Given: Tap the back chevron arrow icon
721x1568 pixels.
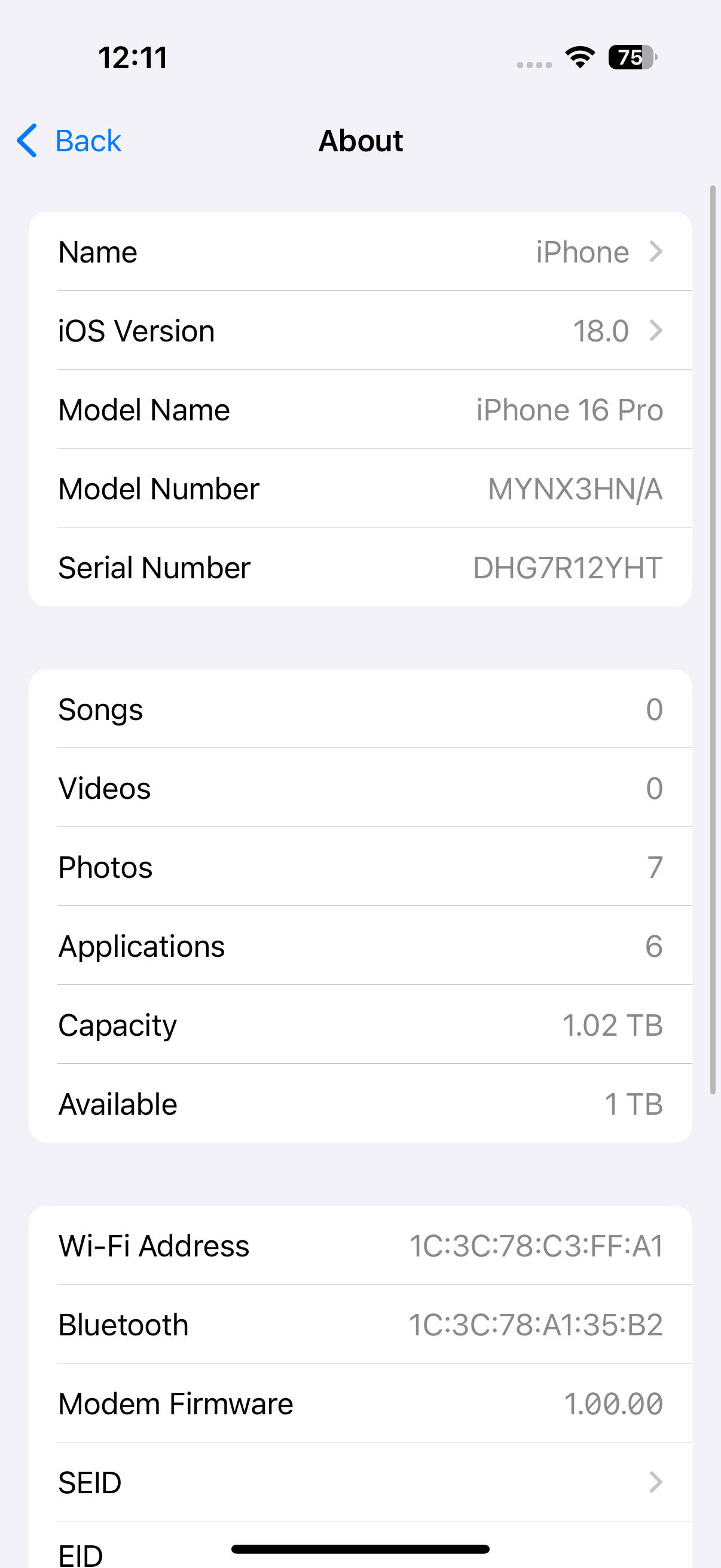Looking at the screenshot, I should pyautogui.click(x=26, y=140).
